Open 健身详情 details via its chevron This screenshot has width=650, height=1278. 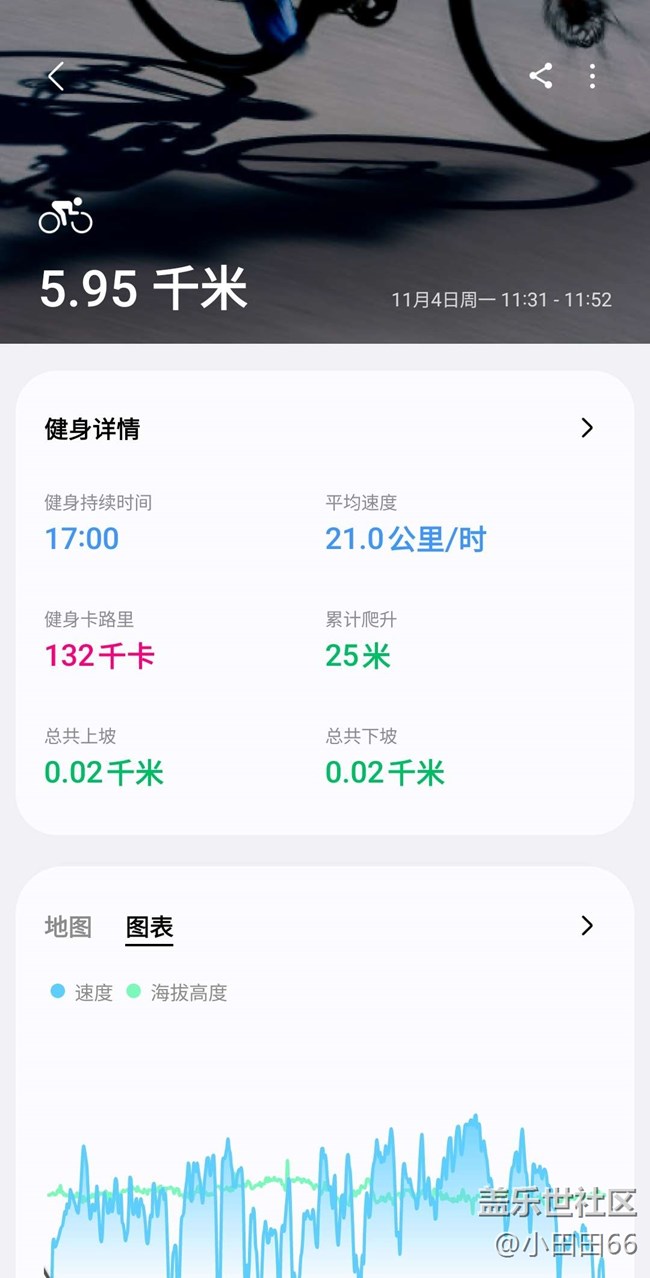click(587, 428)
